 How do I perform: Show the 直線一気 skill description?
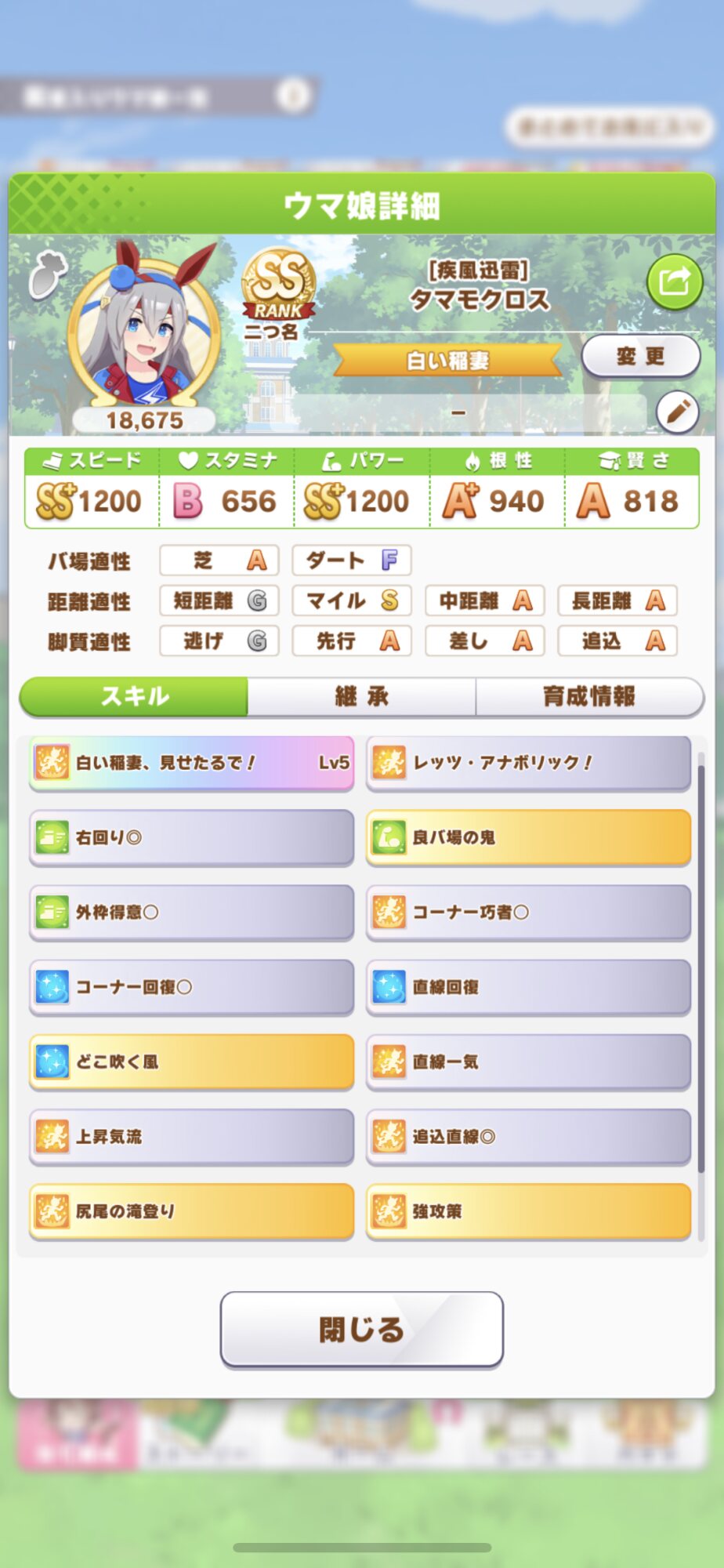click(x=528, y=1062)
